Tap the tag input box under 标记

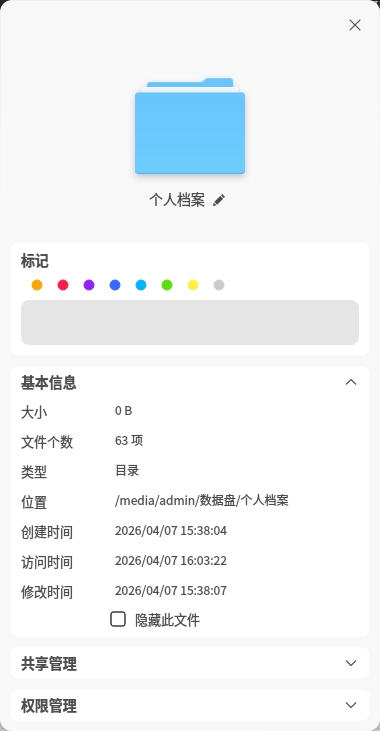190,322
